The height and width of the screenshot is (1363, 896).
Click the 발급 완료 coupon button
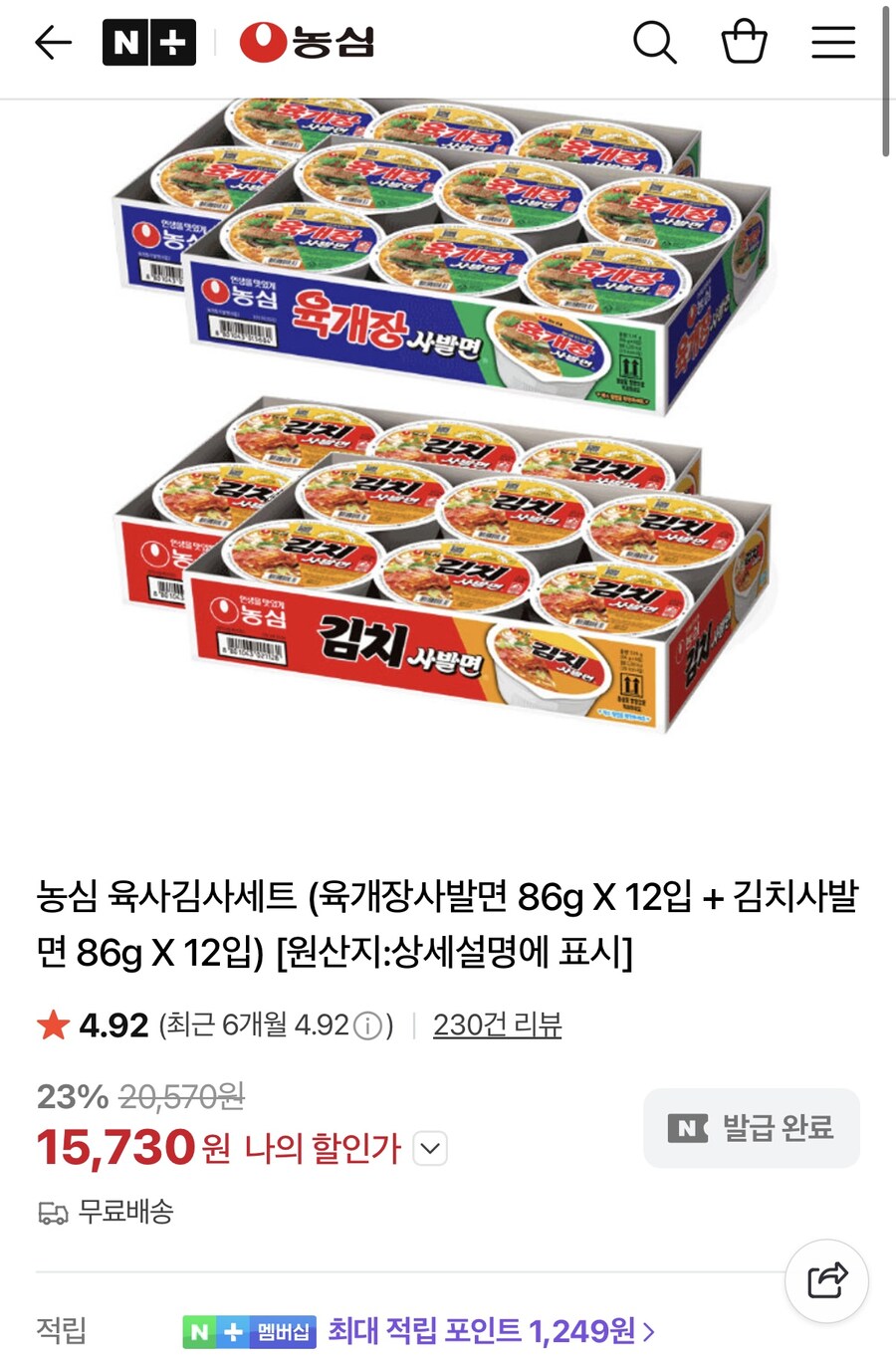[752, 1126]
